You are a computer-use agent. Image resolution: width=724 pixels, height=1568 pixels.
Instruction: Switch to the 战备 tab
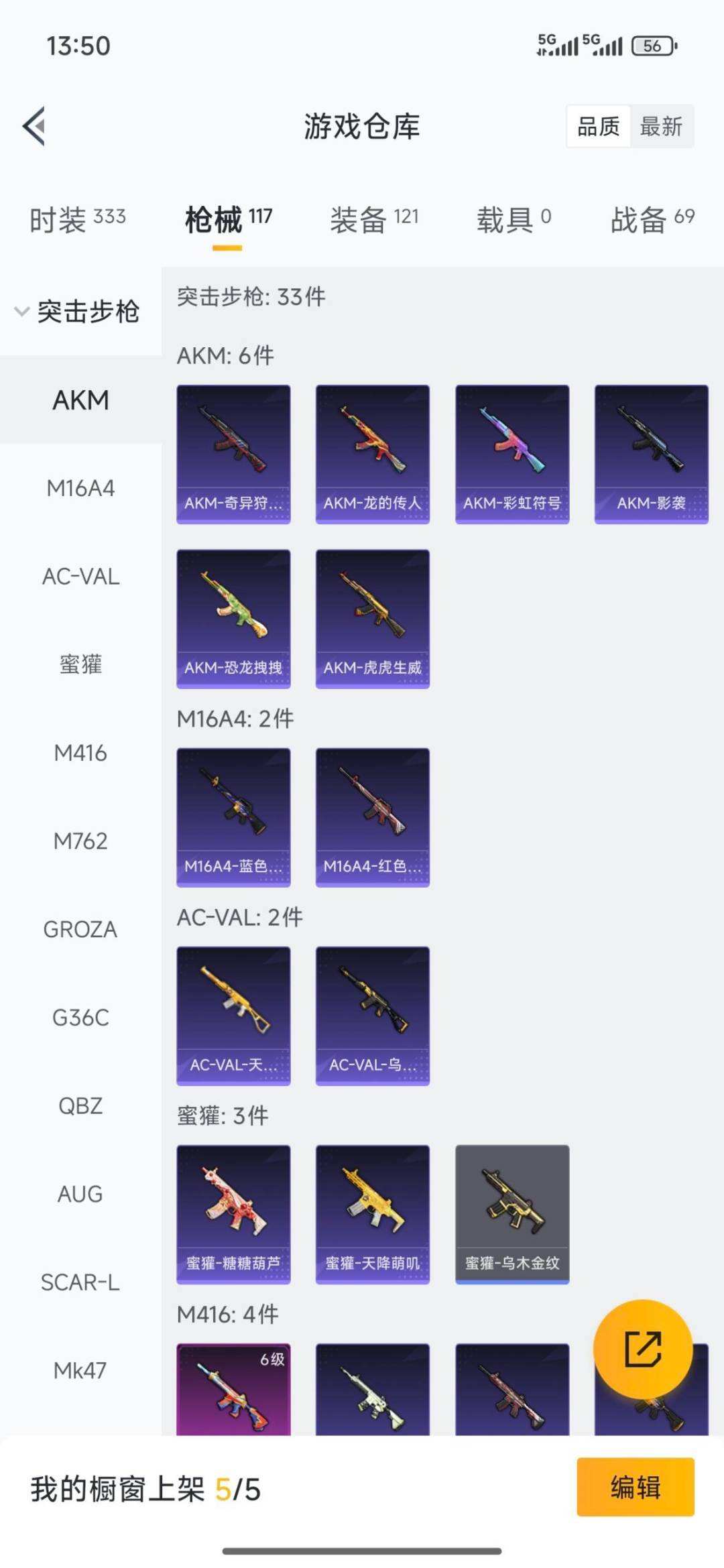click(652, 219)
